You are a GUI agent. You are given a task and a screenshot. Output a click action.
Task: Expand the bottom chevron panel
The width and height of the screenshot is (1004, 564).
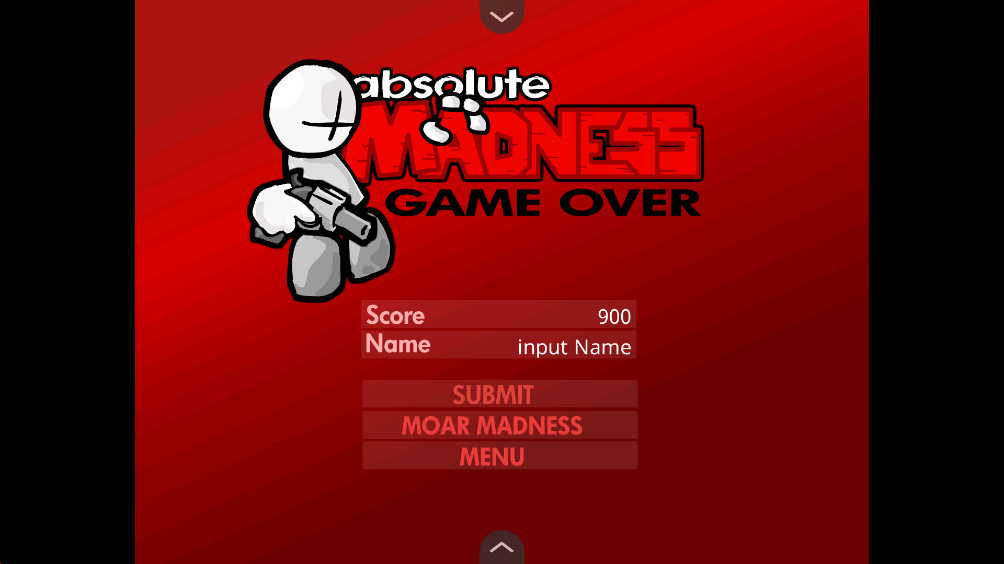click(x=502, y=548)
